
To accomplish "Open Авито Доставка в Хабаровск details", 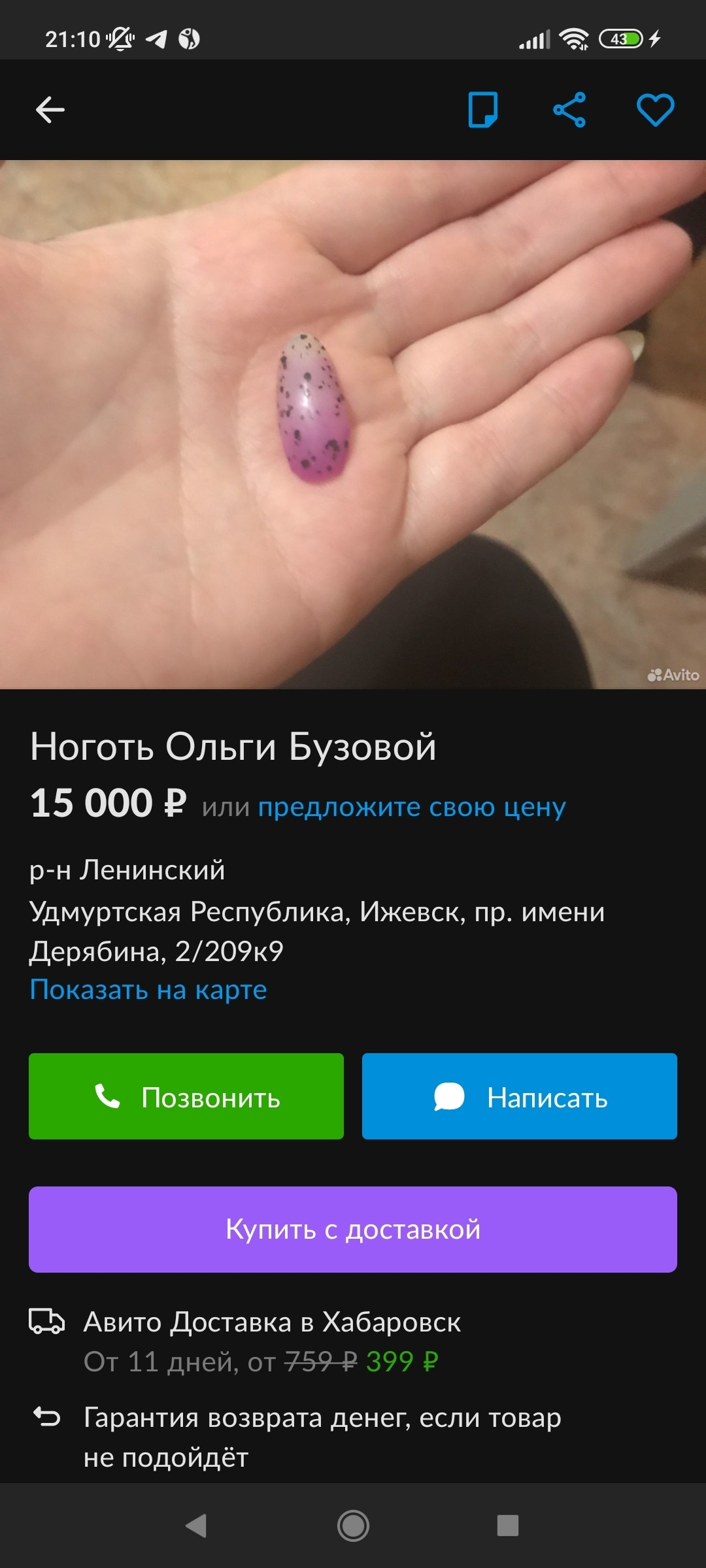I will tap(272, 1322).
